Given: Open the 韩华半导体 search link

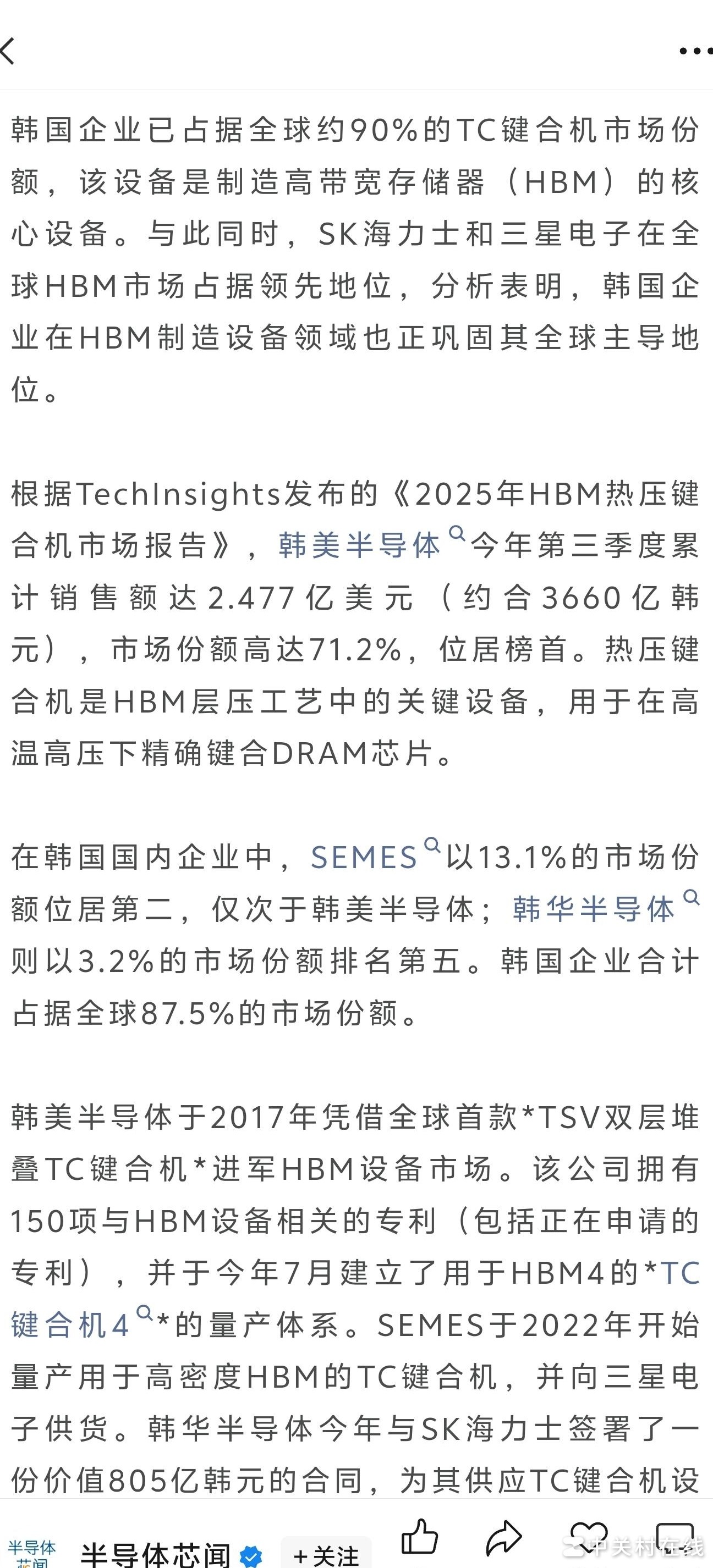Looking at the screenshot, I should (594, 909).
